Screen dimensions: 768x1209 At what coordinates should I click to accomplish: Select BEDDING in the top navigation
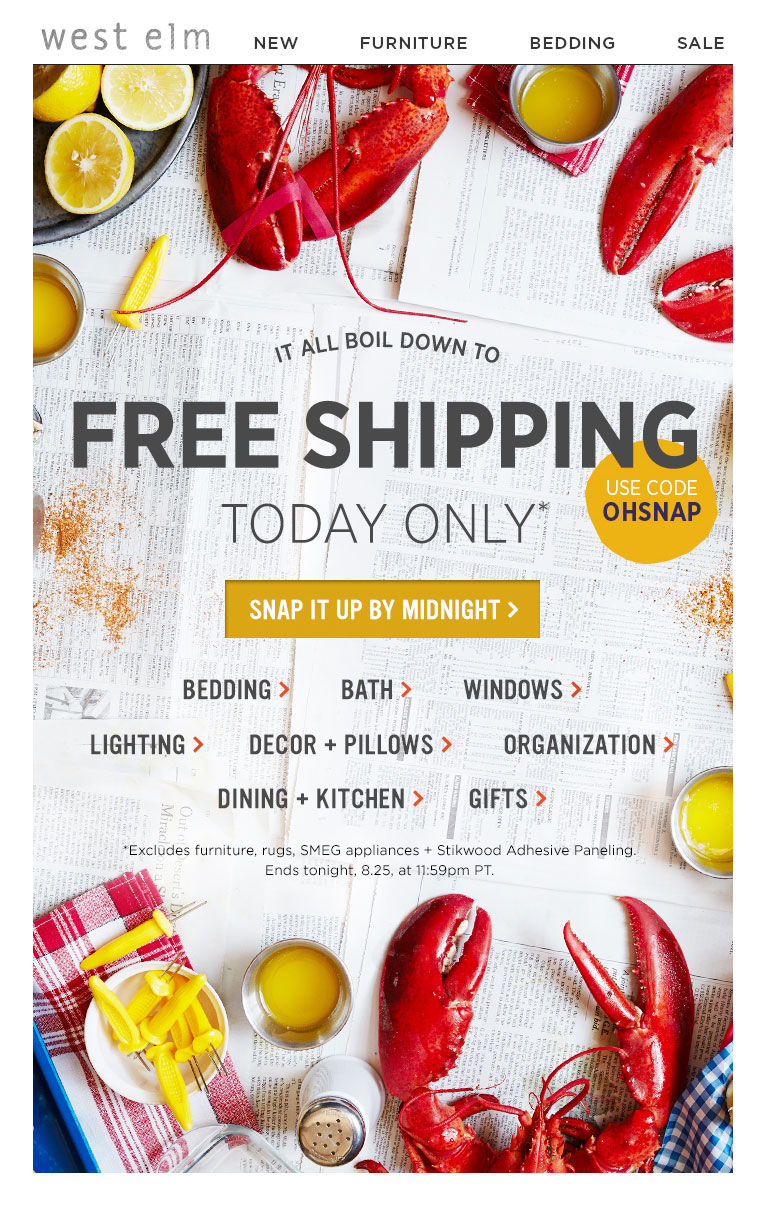572,43
